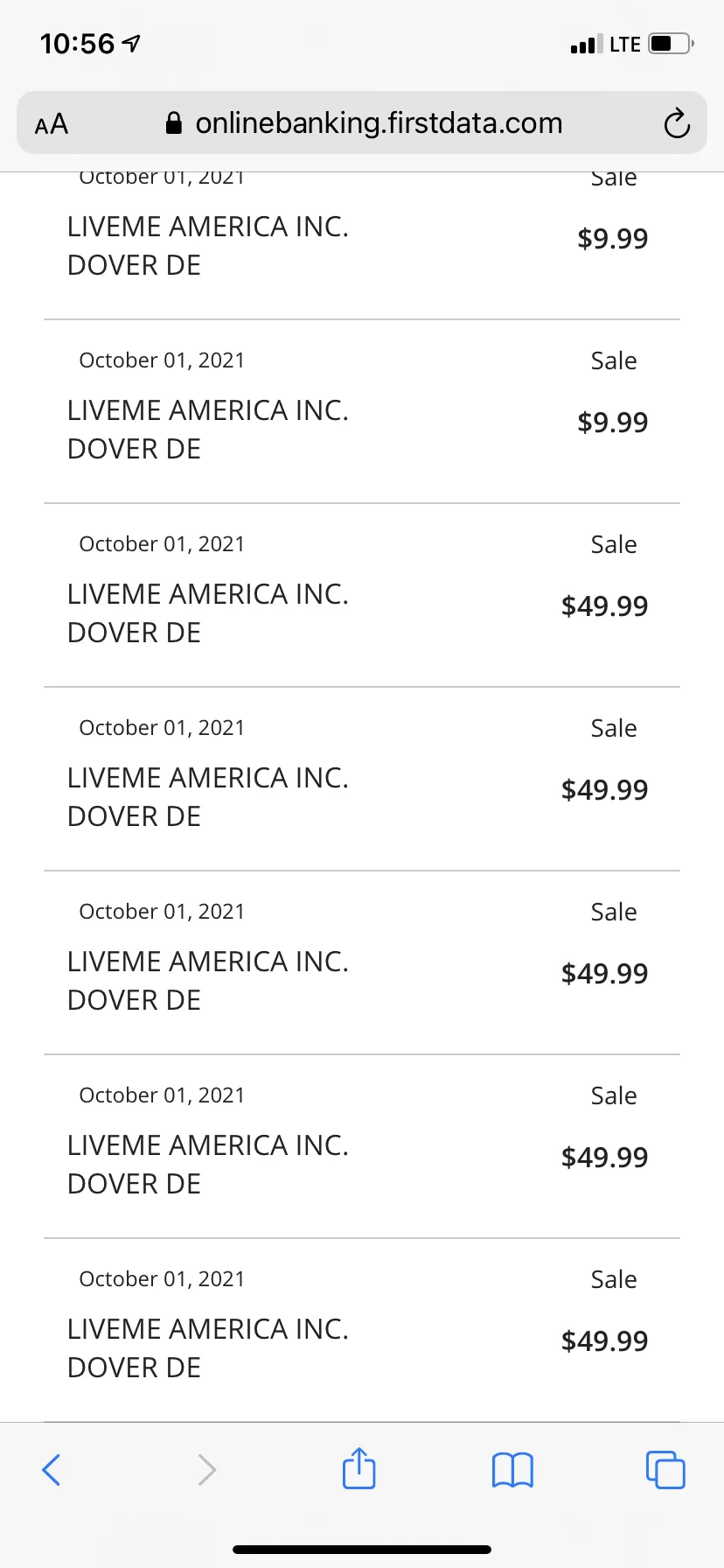Open the Safari bookmarks book icon
Viewport: 724px width, 1568px height.
click(x=512, y=1470)
